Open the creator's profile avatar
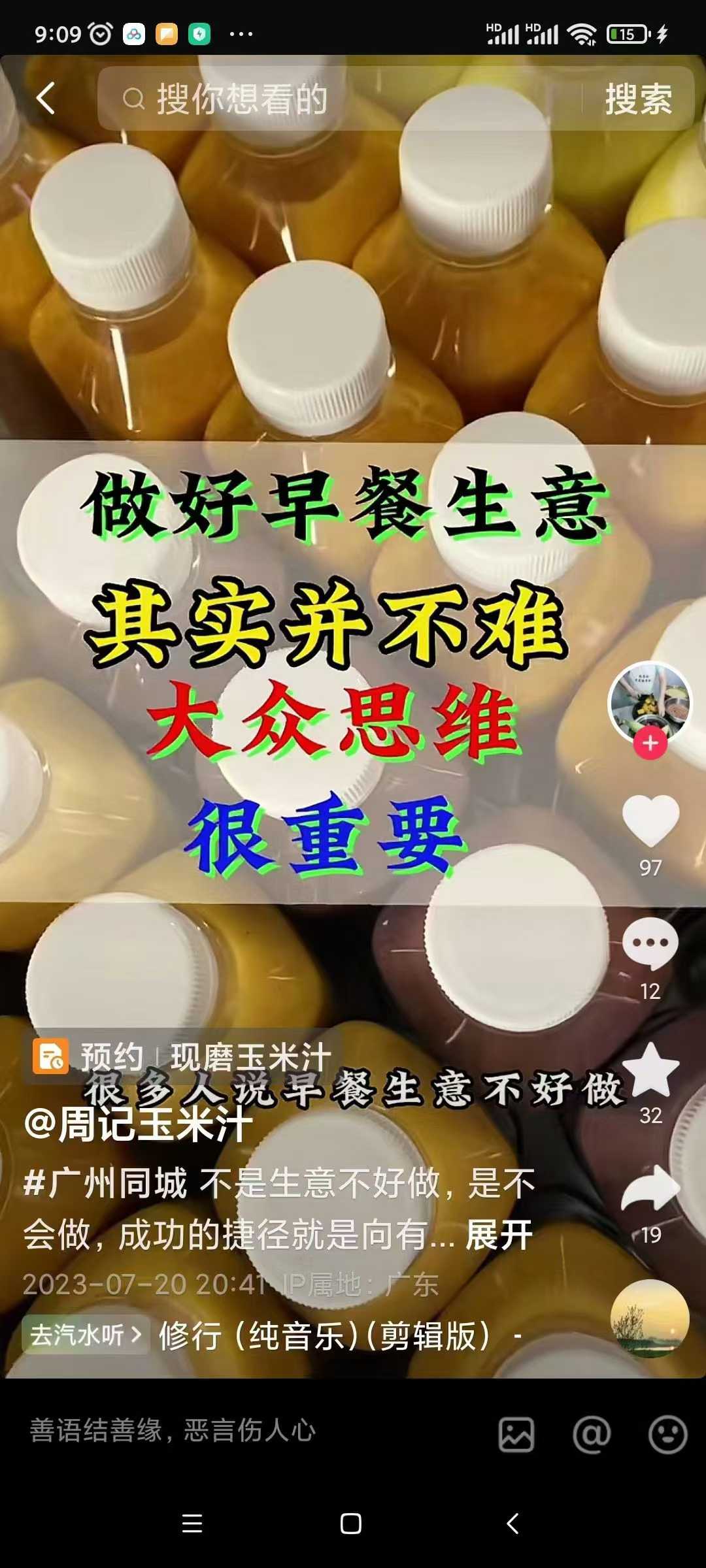 pyautogui.click(x=650, y=702)
